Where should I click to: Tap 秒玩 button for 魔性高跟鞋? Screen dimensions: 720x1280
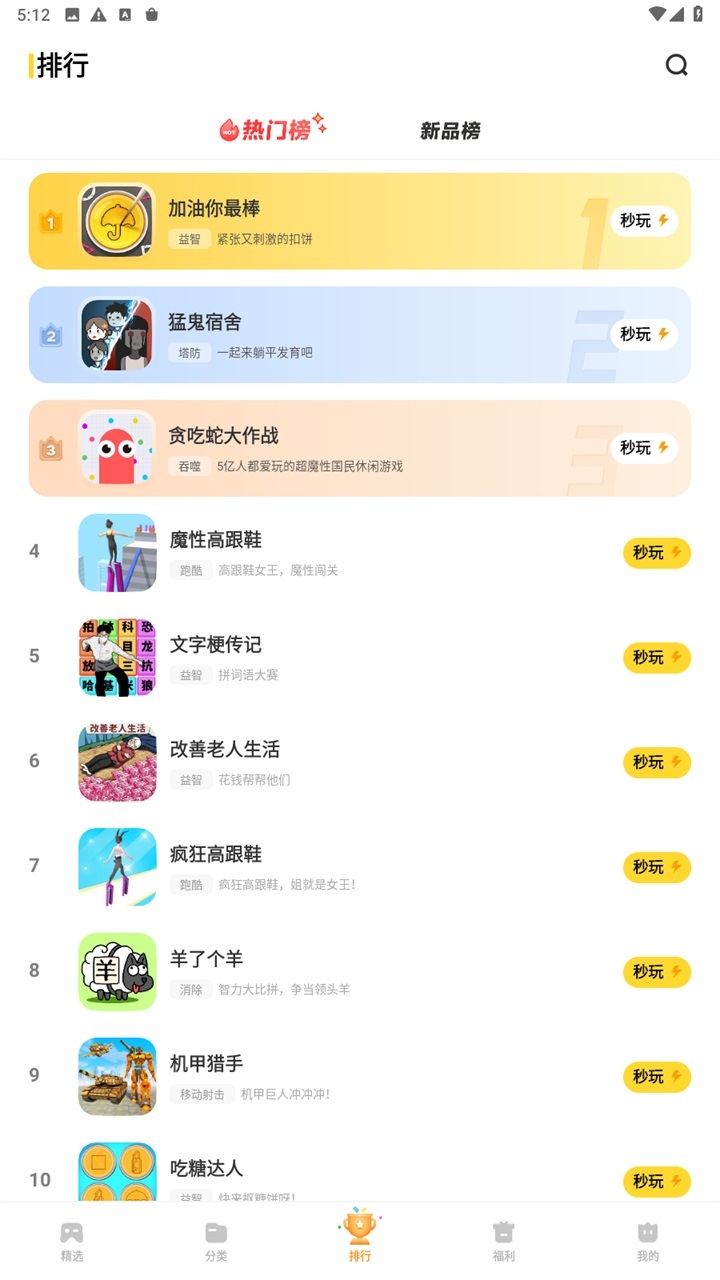[x=656, y=552]
